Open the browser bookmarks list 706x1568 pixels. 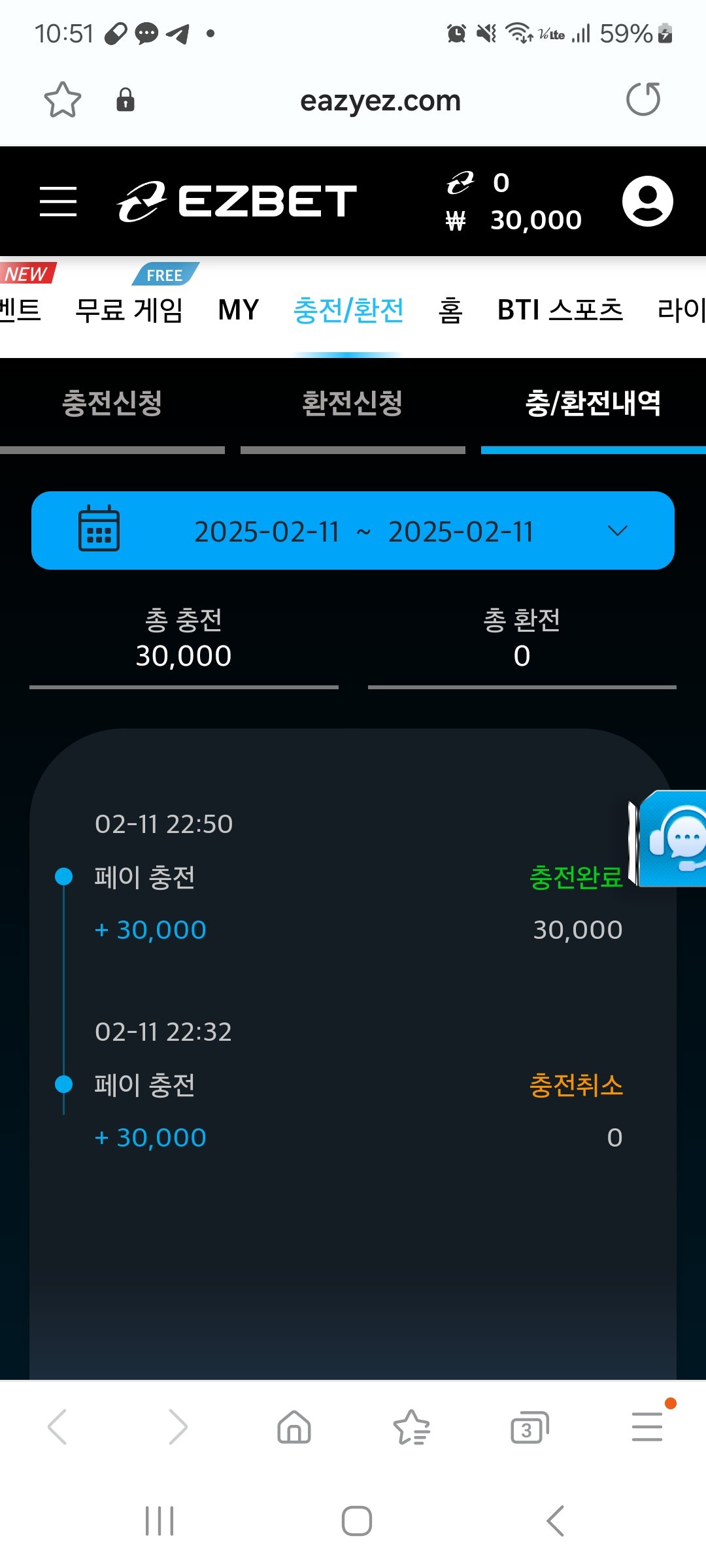click(x=412, y=1426)
